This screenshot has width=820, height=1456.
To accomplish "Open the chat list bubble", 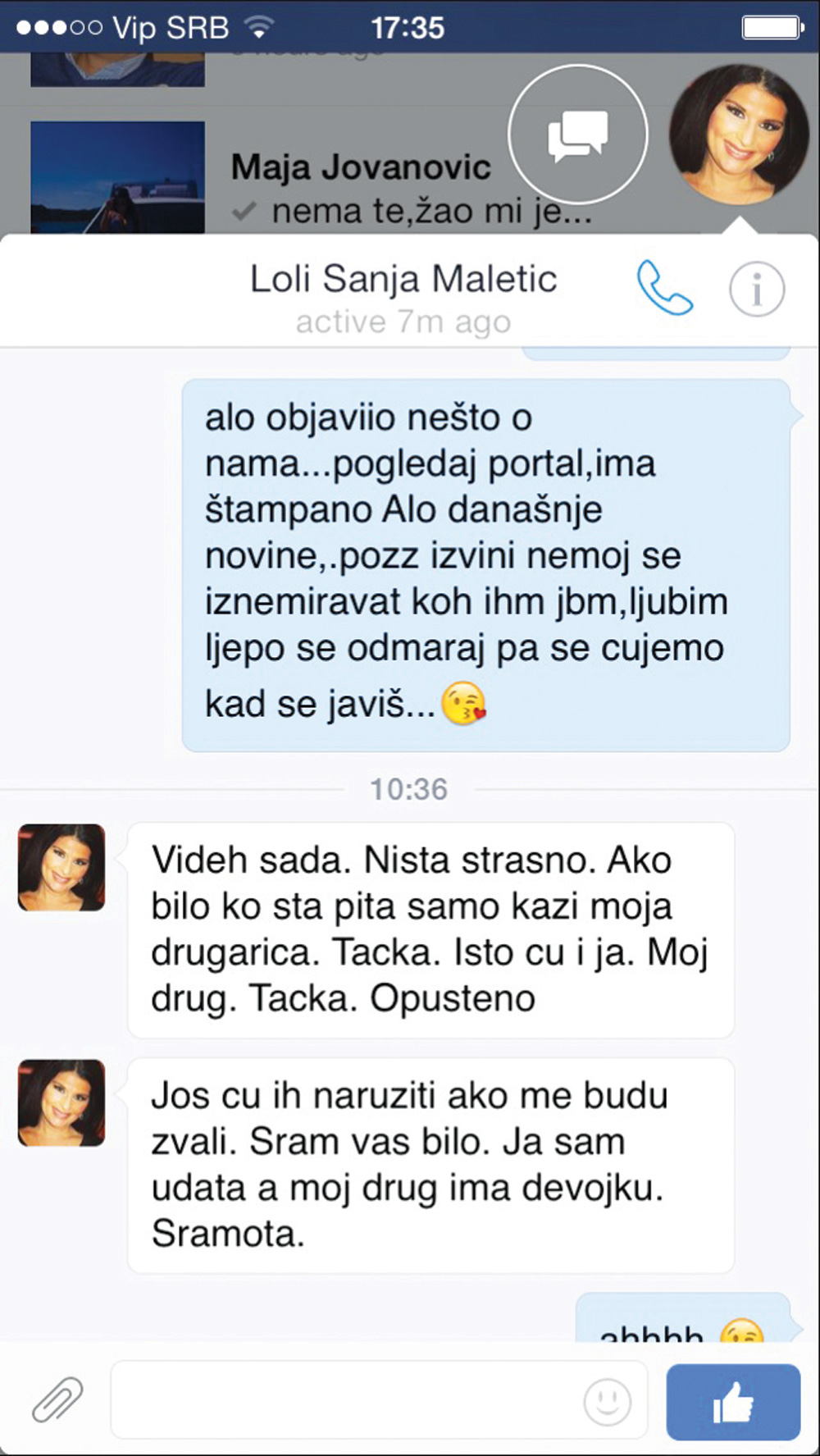I will click(x=578, y=135).
